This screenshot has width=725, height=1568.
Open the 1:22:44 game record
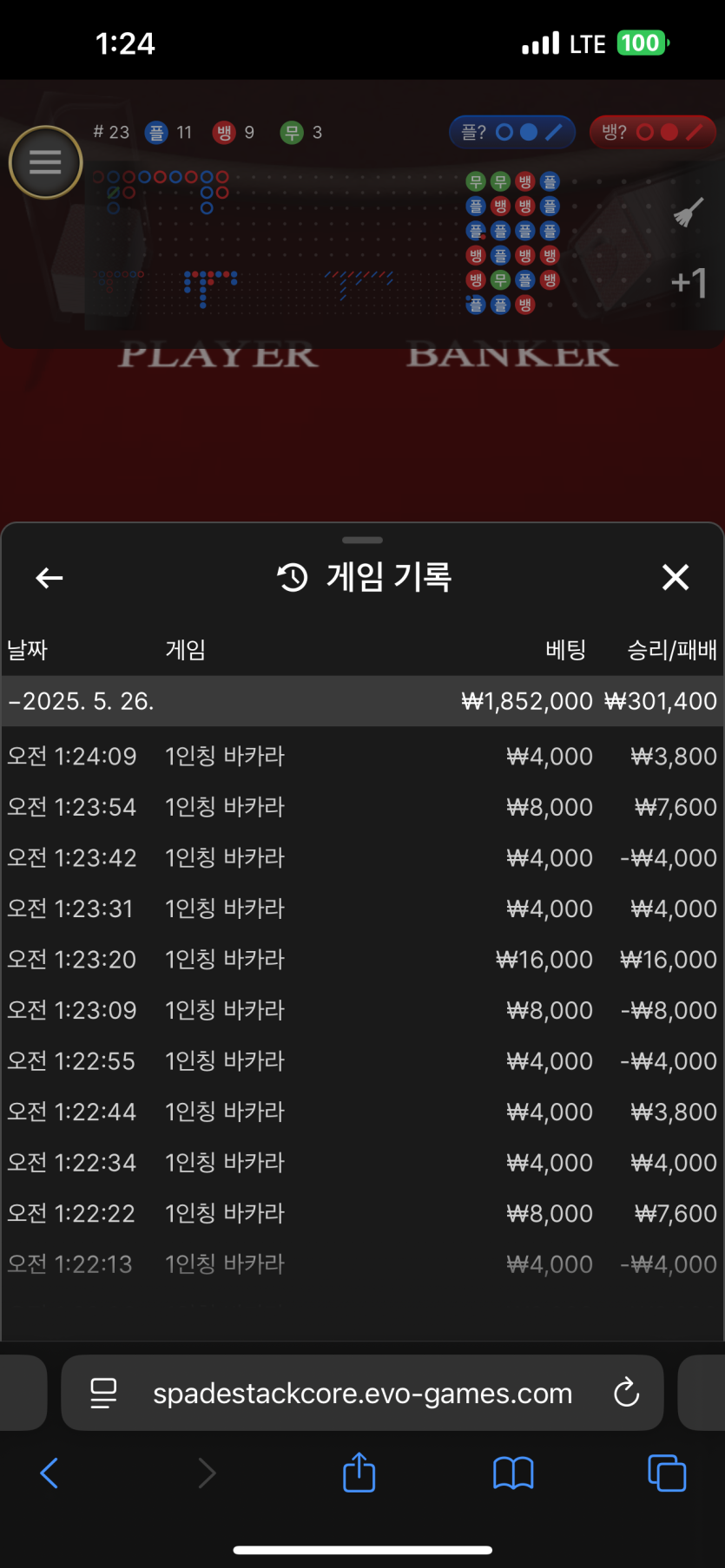pos(362,1112)
